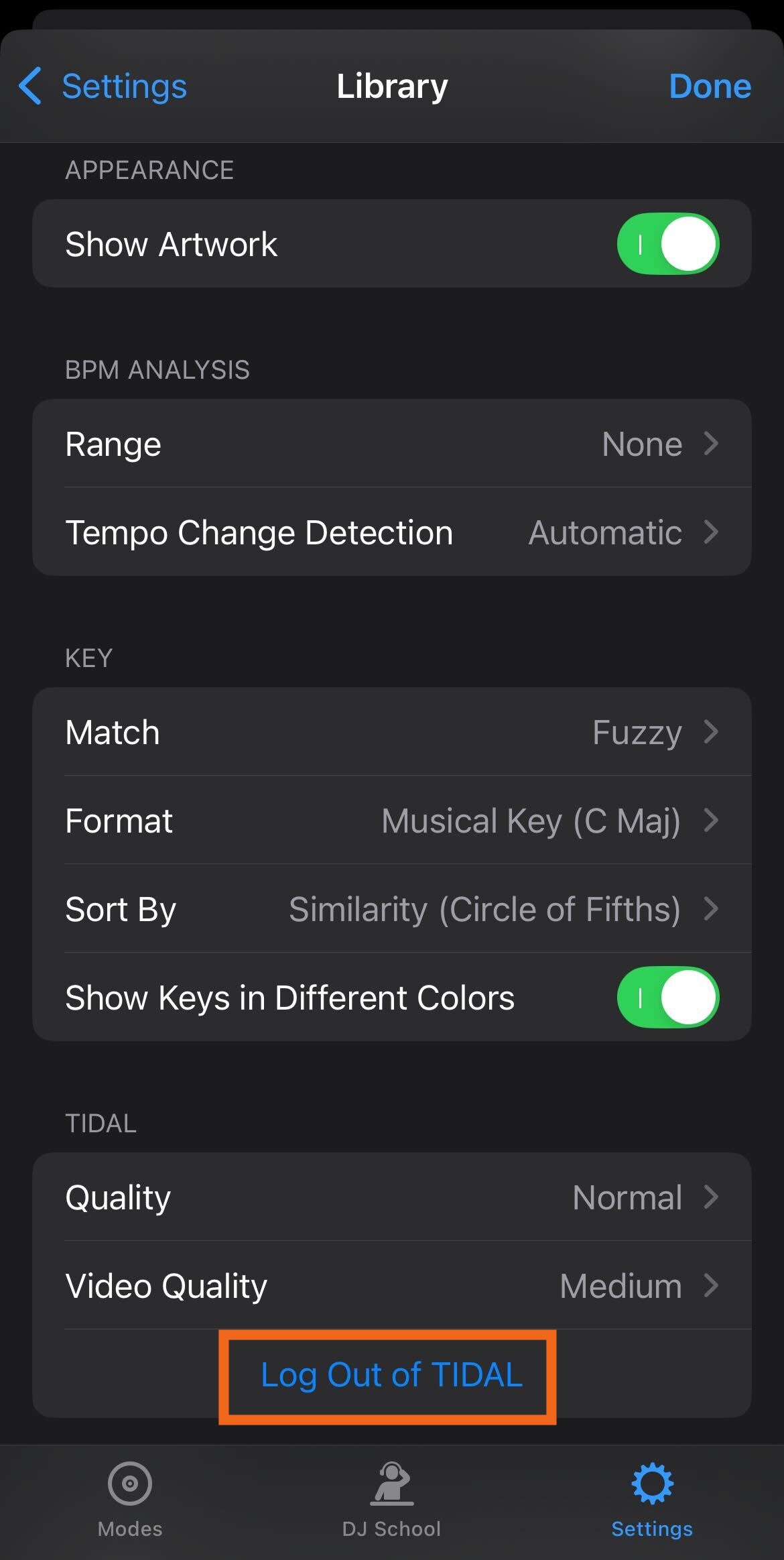Open Tempo Change Detection options

[391, 532]
